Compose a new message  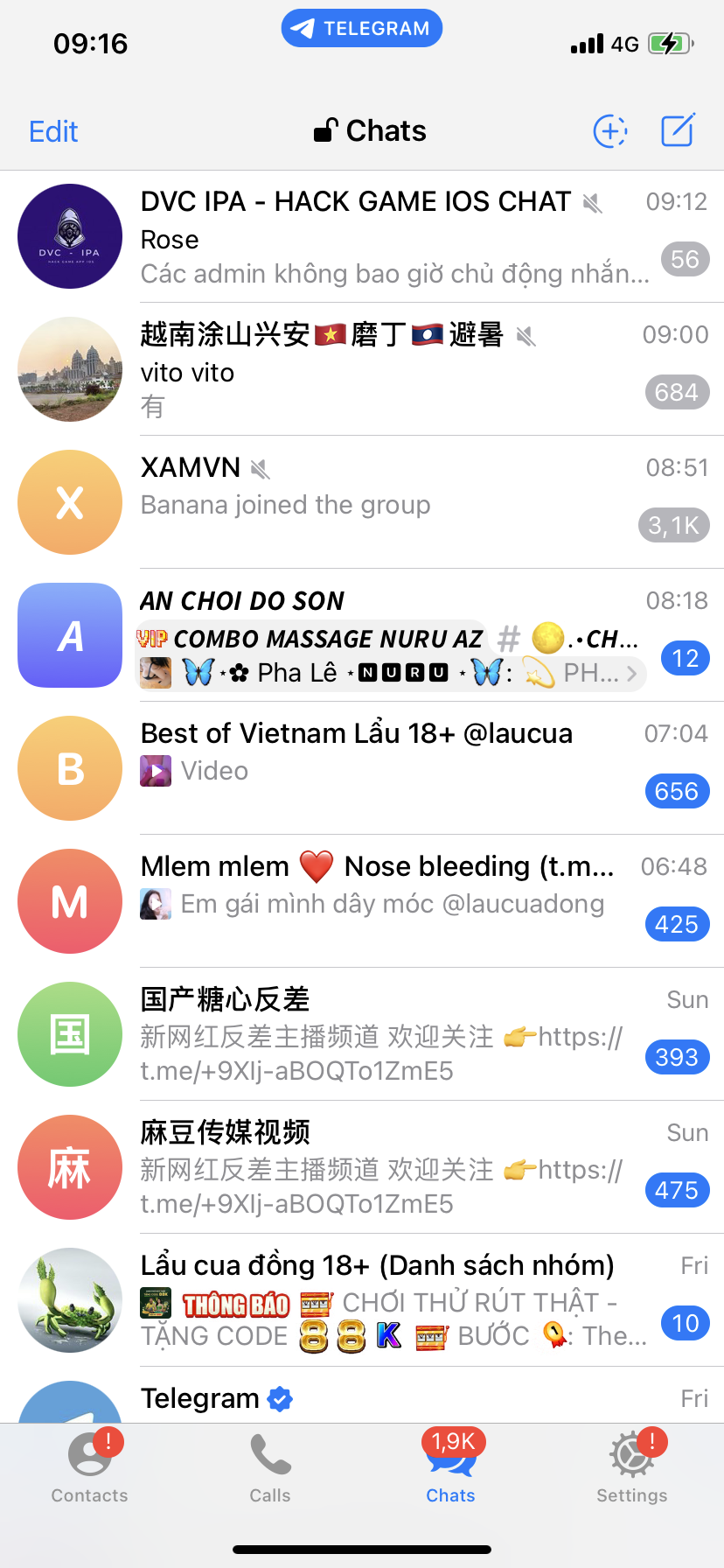click(x=678, y=131)
